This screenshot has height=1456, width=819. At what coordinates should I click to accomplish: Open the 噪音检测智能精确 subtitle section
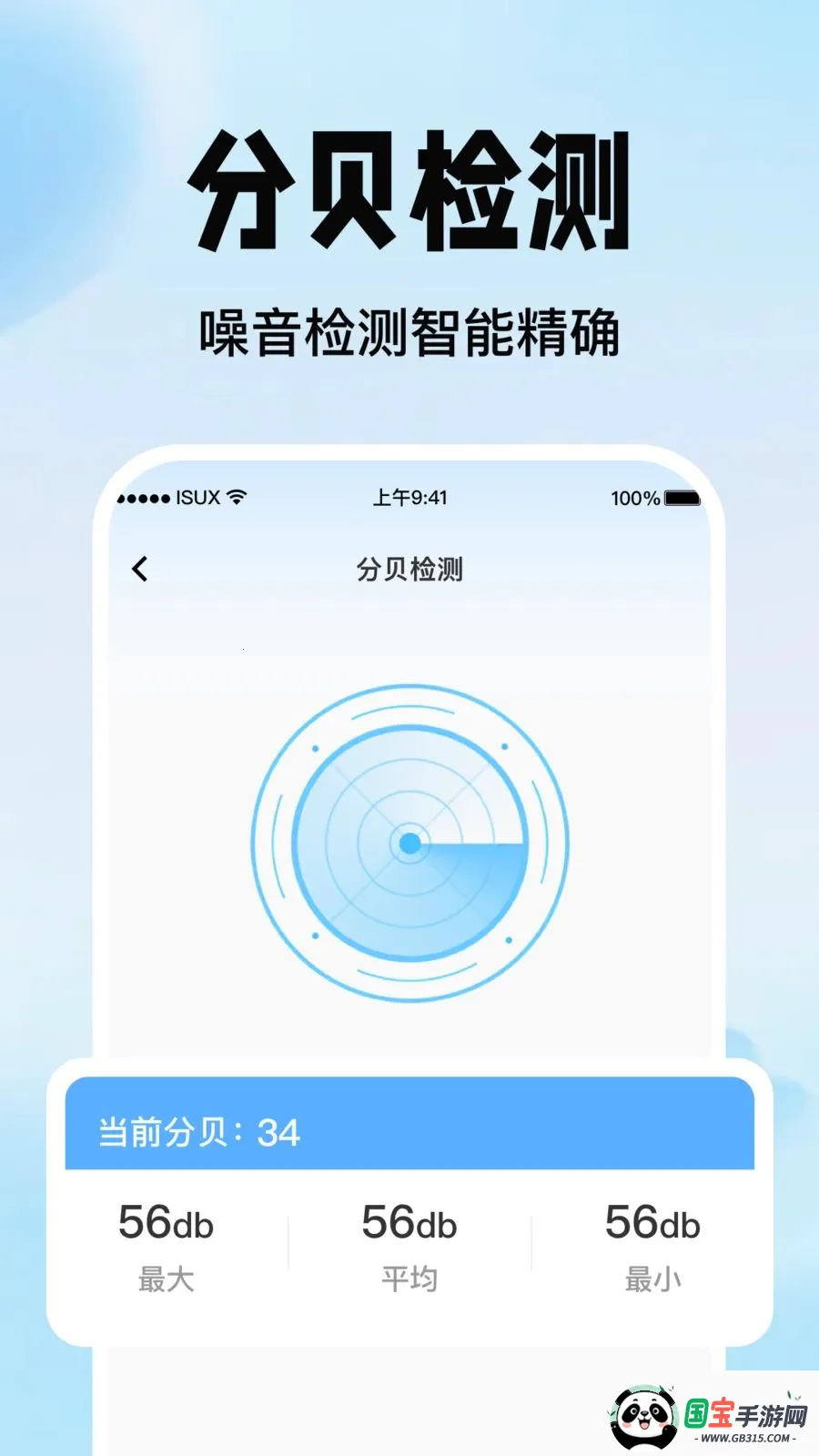pyautogui.click(x=411, y=332)
